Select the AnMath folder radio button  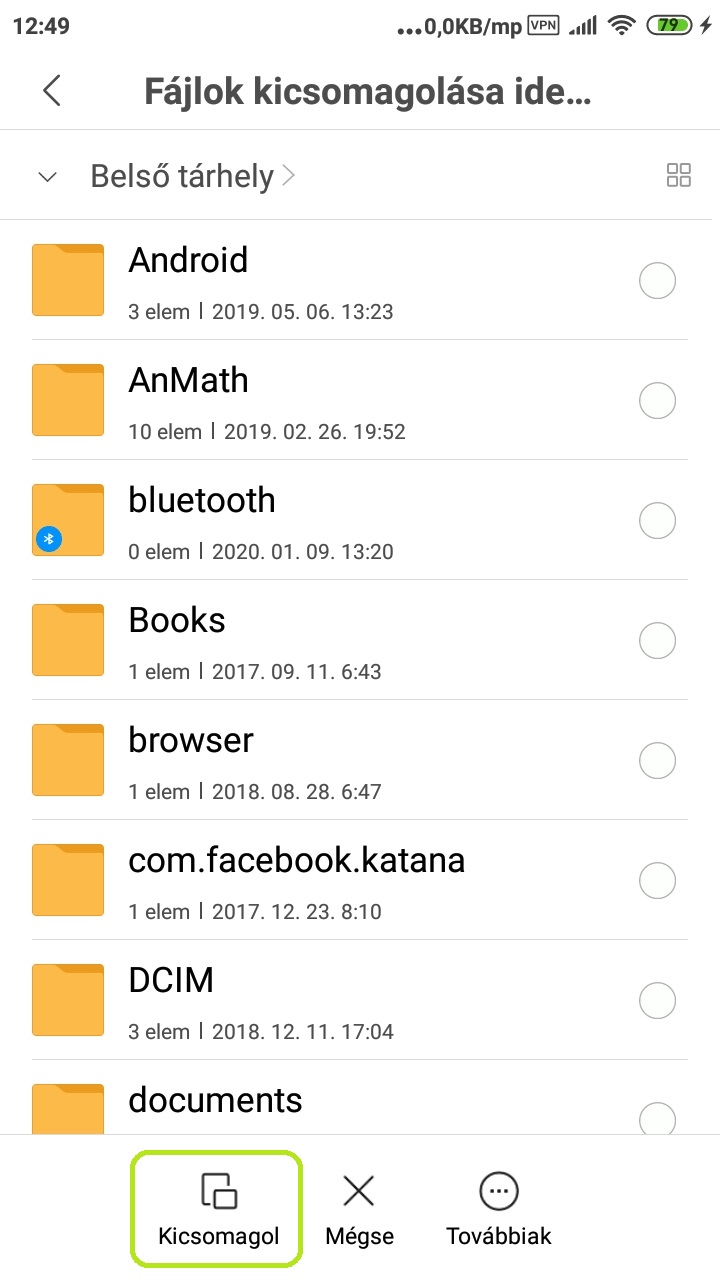click(x=657, y=401)
